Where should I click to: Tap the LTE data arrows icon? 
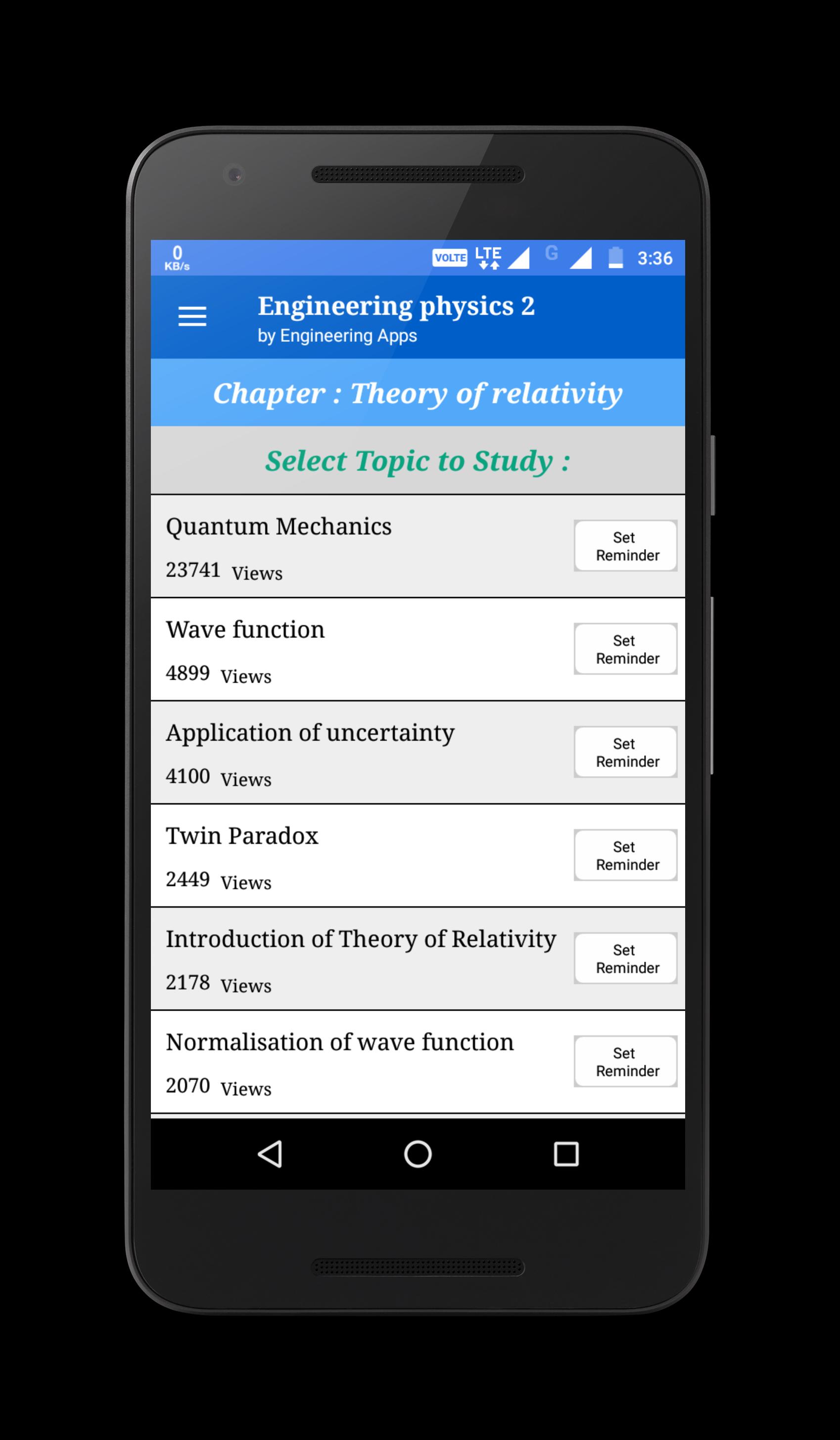pyautogui.click(x=487, y=258)
